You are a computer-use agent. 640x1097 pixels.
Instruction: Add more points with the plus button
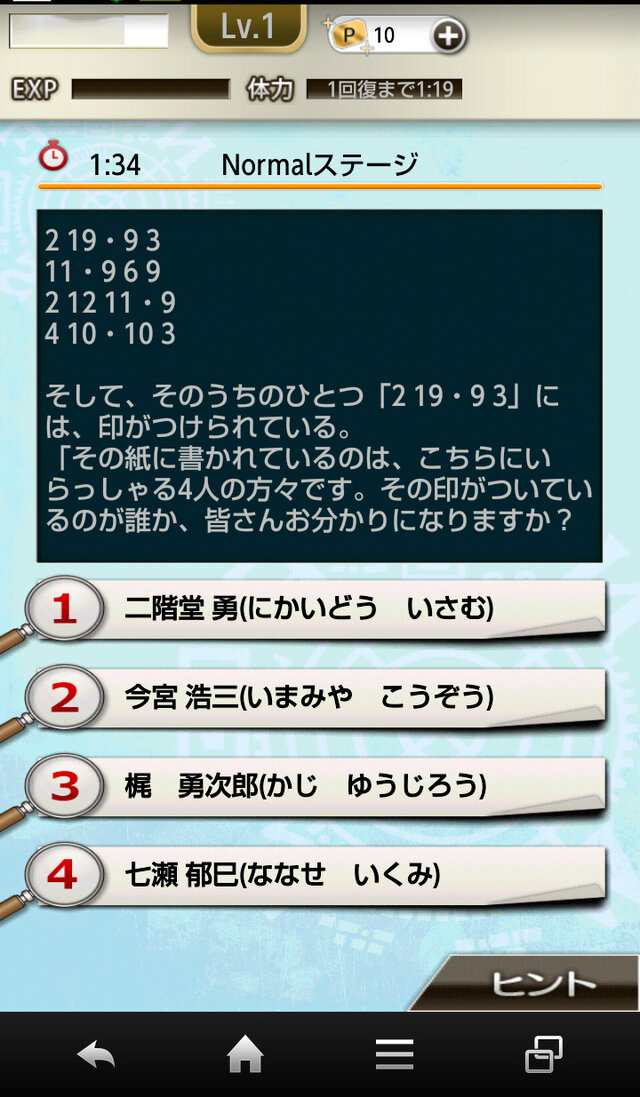(x=448, y=36)
